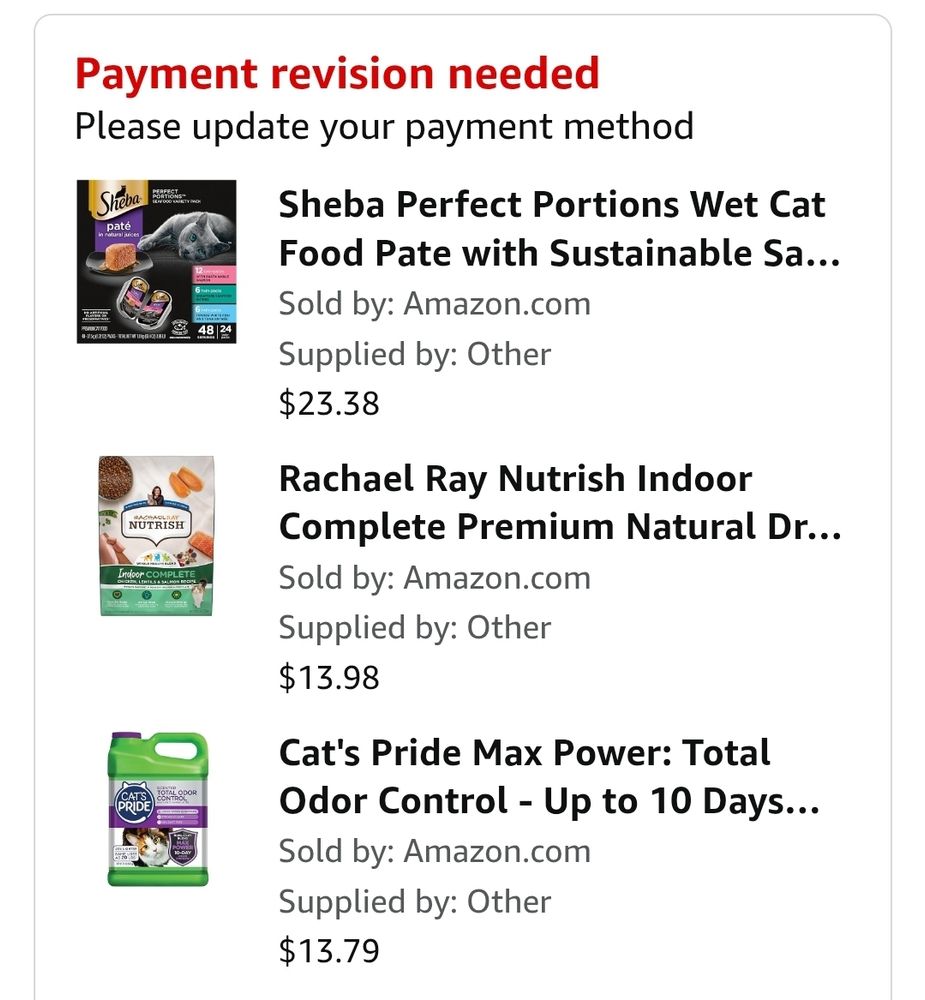925x1000 pixels.
Task: Click Supplied by Other under Cat's Pride
Action: coord(414,901)
